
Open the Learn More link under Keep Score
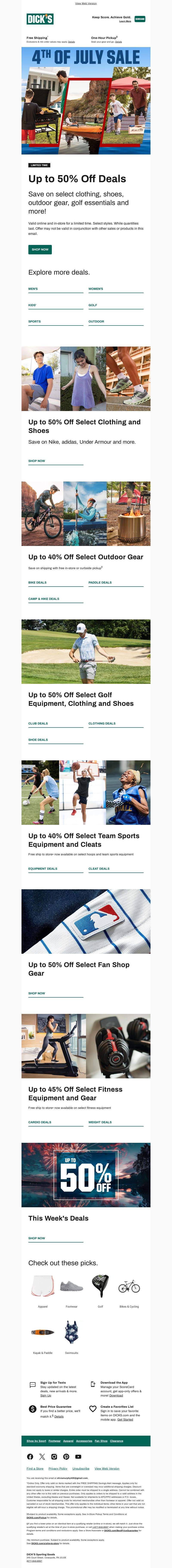(125, 21)
